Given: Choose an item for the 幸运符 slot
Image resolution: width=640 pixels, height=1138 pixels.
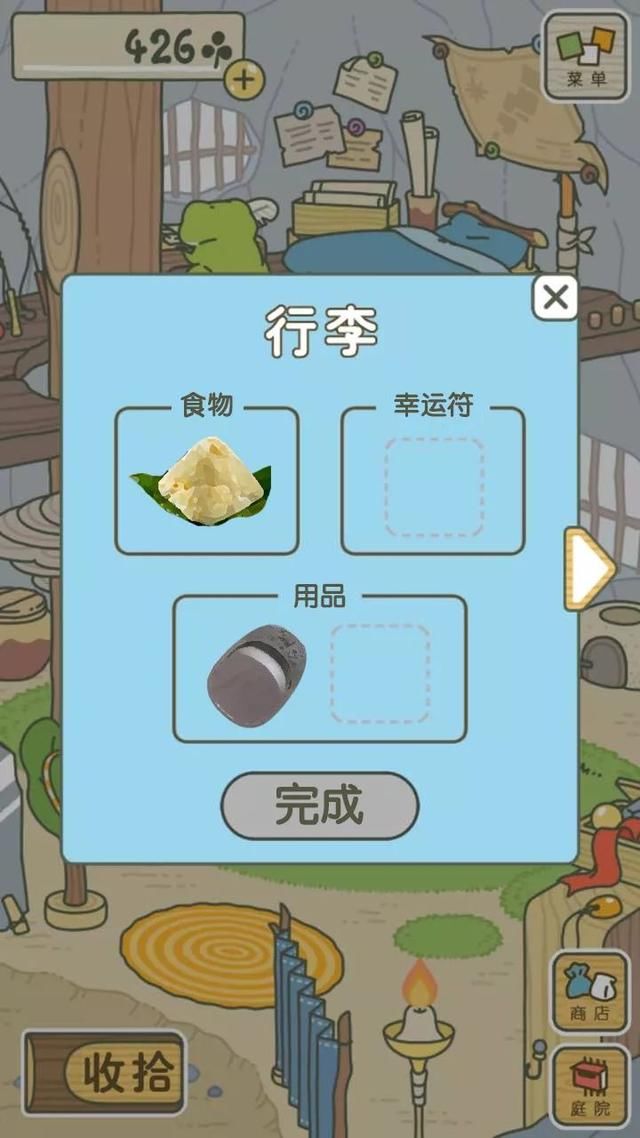Looking at the screenshot, I should point(433,486).
